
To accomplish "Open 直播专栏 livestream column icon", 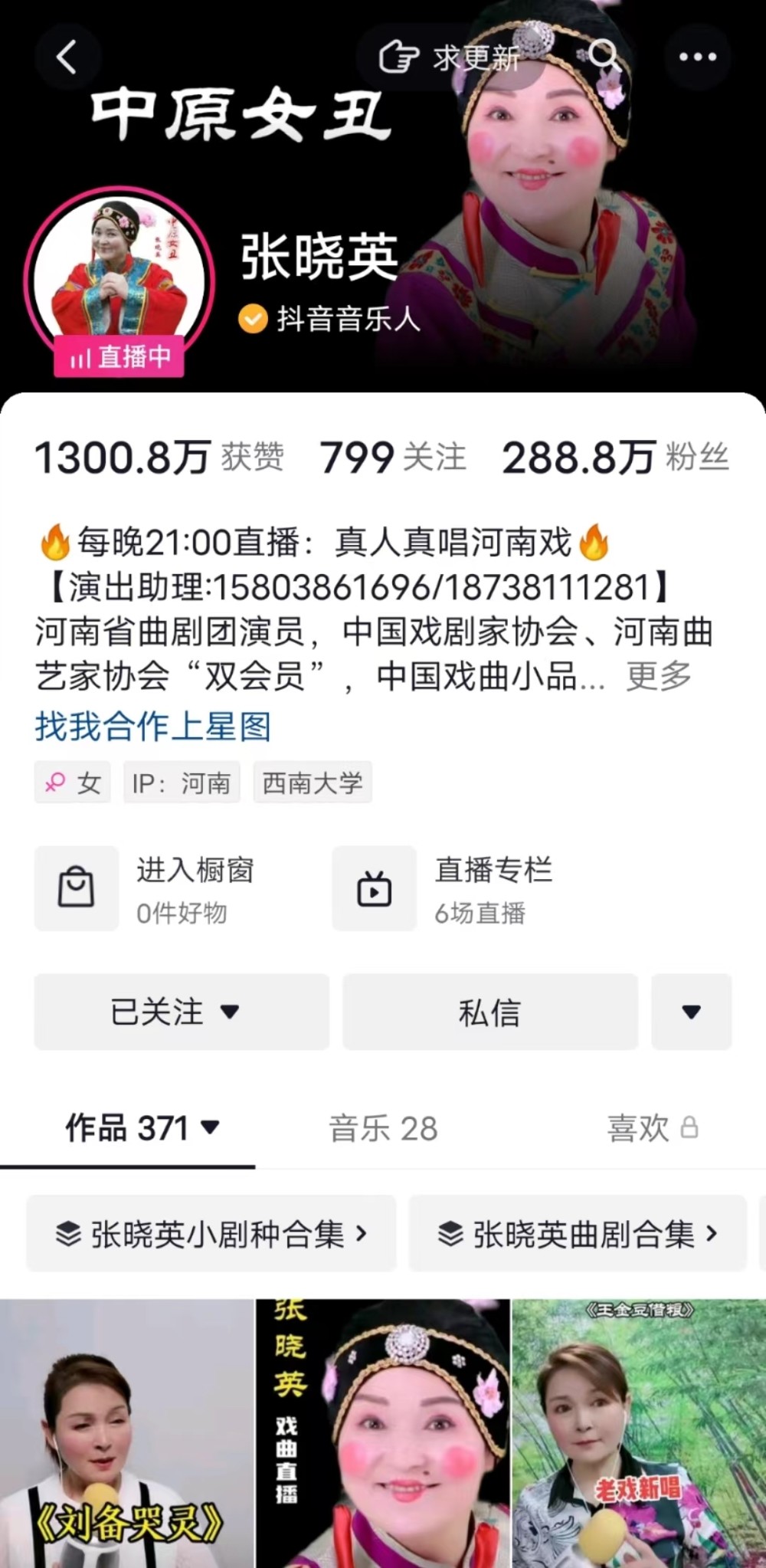I will 373,889.
